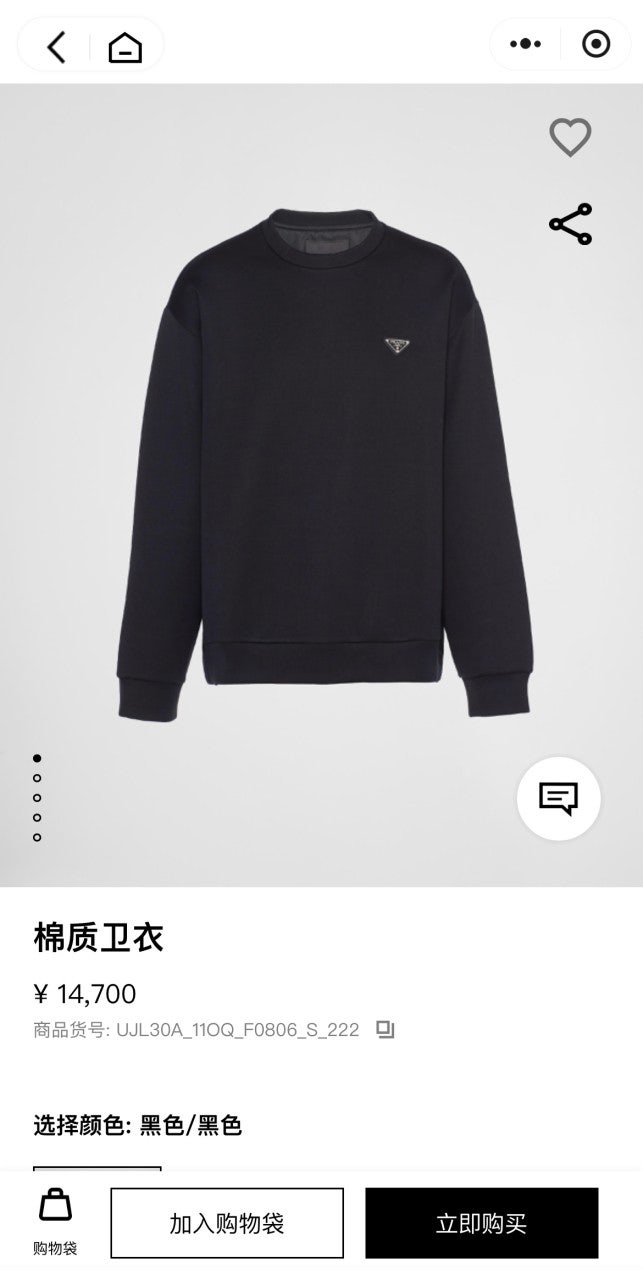Open the customer service chat bubble
Image resolution: width=643 pixels, height=1280 pixels.
point(559,798)
